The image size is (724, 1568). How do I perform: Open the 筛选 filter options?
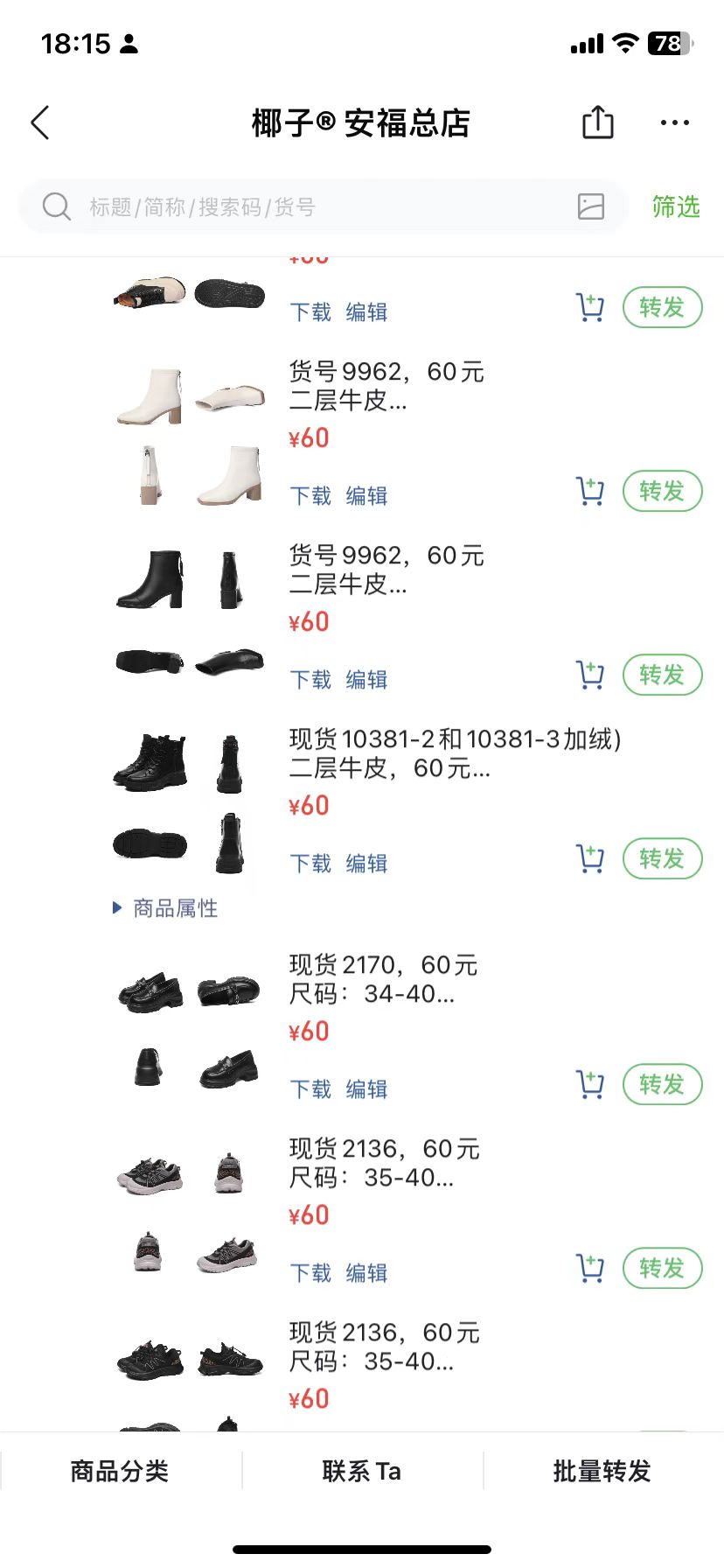pyautogui.click(x=676, y=207)
